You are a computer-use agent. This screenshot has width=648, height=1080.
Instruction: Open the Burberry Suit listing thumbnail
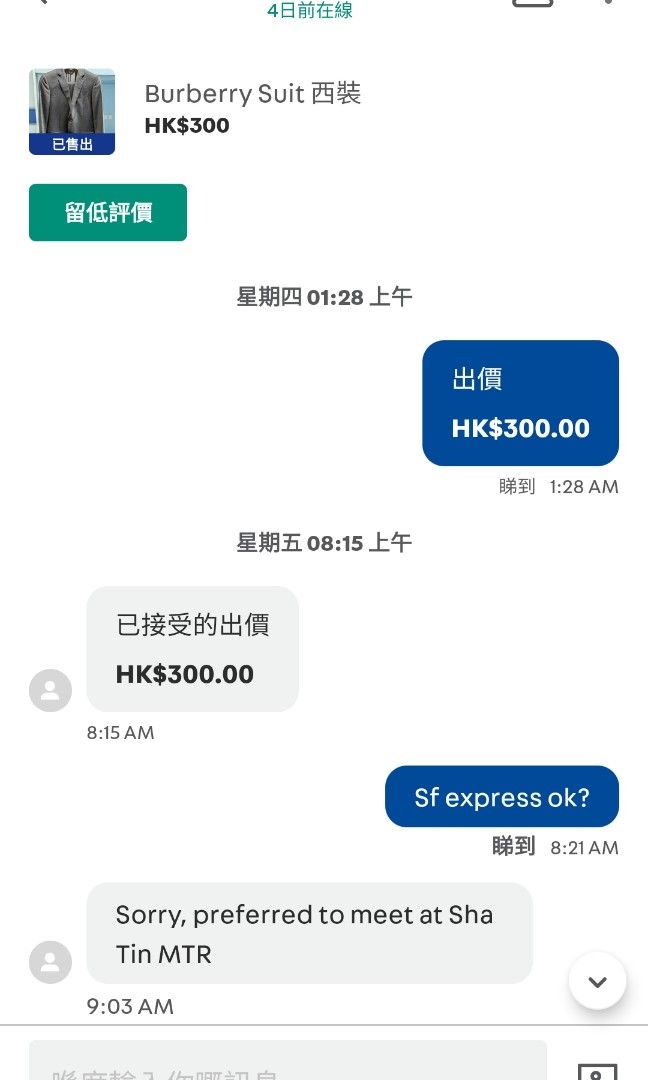click(72, 112)
